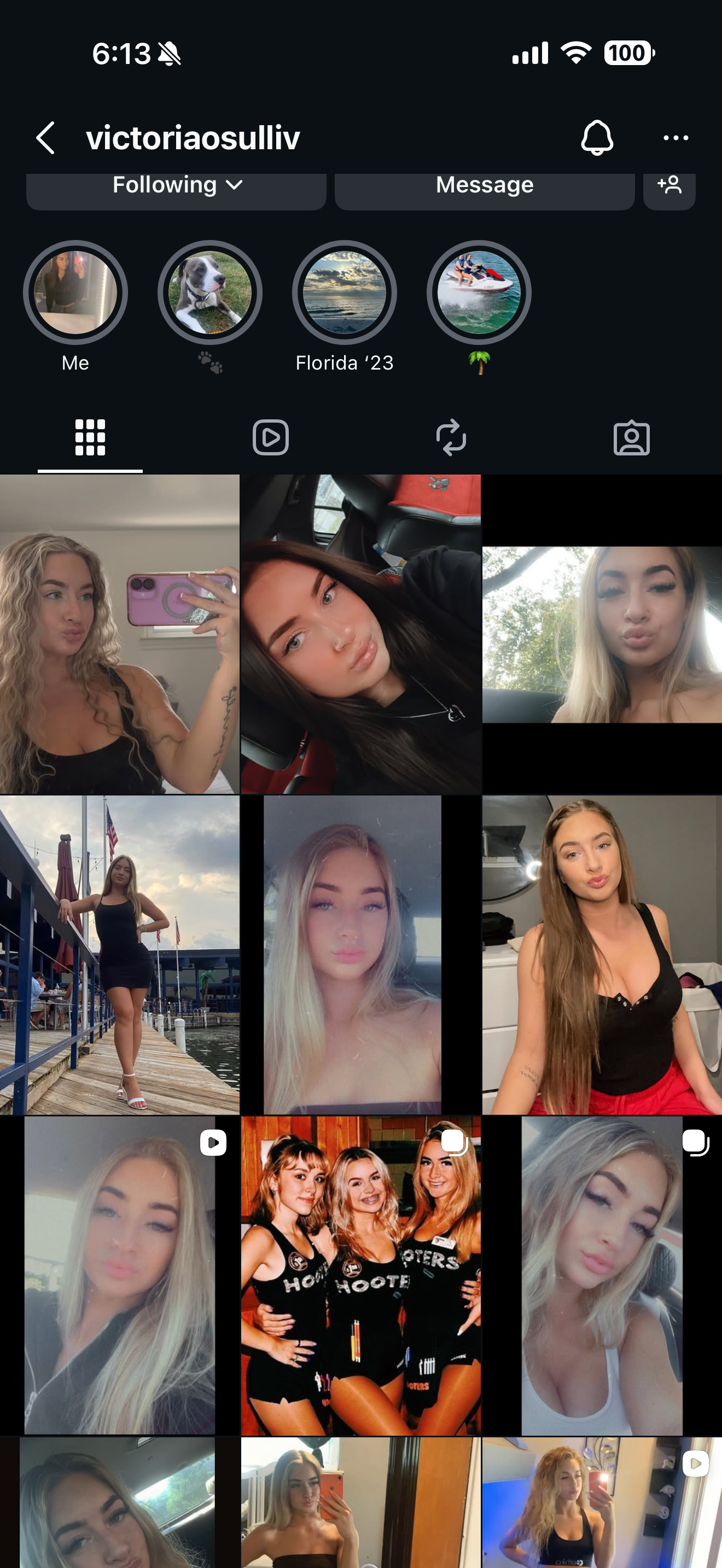This screenshot has width=722, height=1568.
Task: Expand the Following dropdown
Action: [177, 186]
